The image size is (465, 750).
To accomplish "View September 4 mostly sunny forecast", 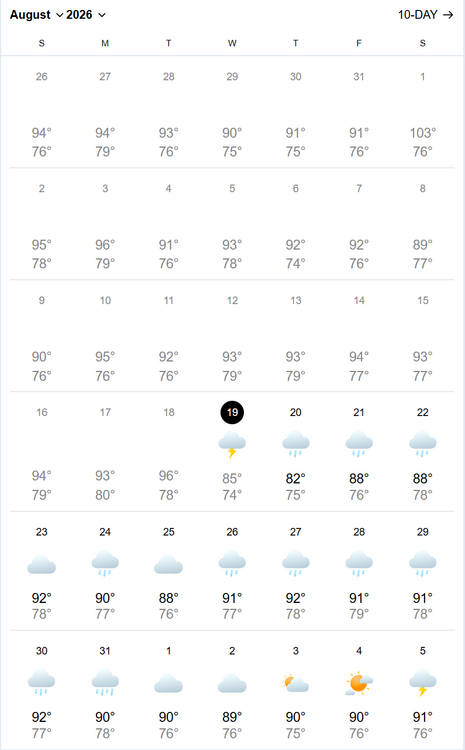I will click(359, 690).
